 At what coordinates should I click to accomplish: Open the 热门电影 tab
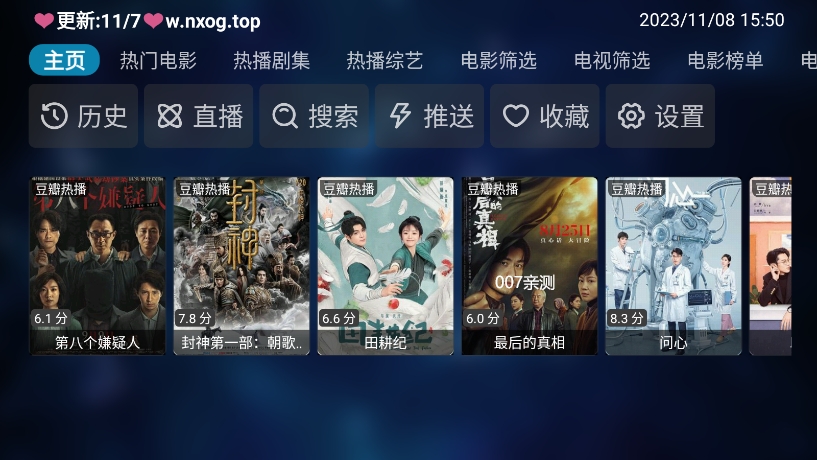(x=158, y=60)
